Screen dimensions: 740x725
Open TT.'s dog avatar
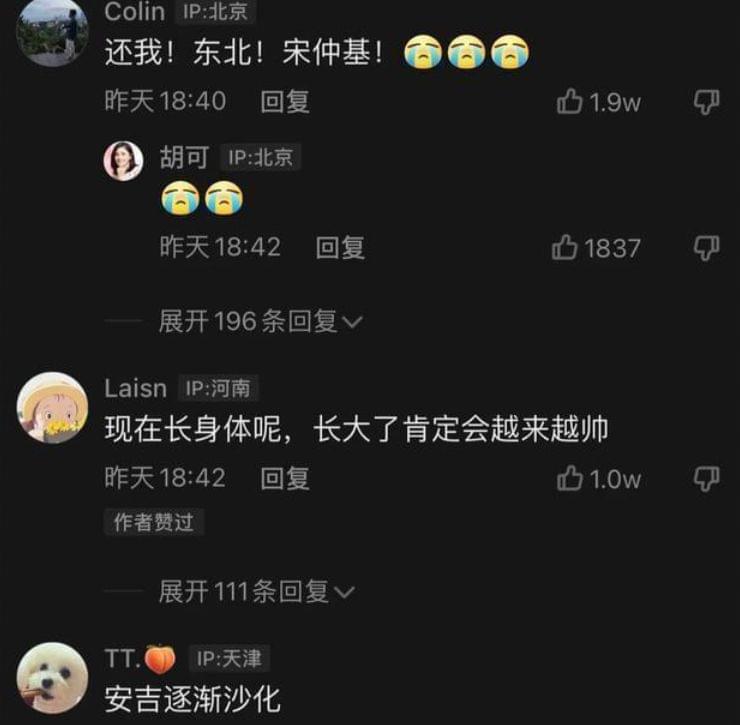52,677
